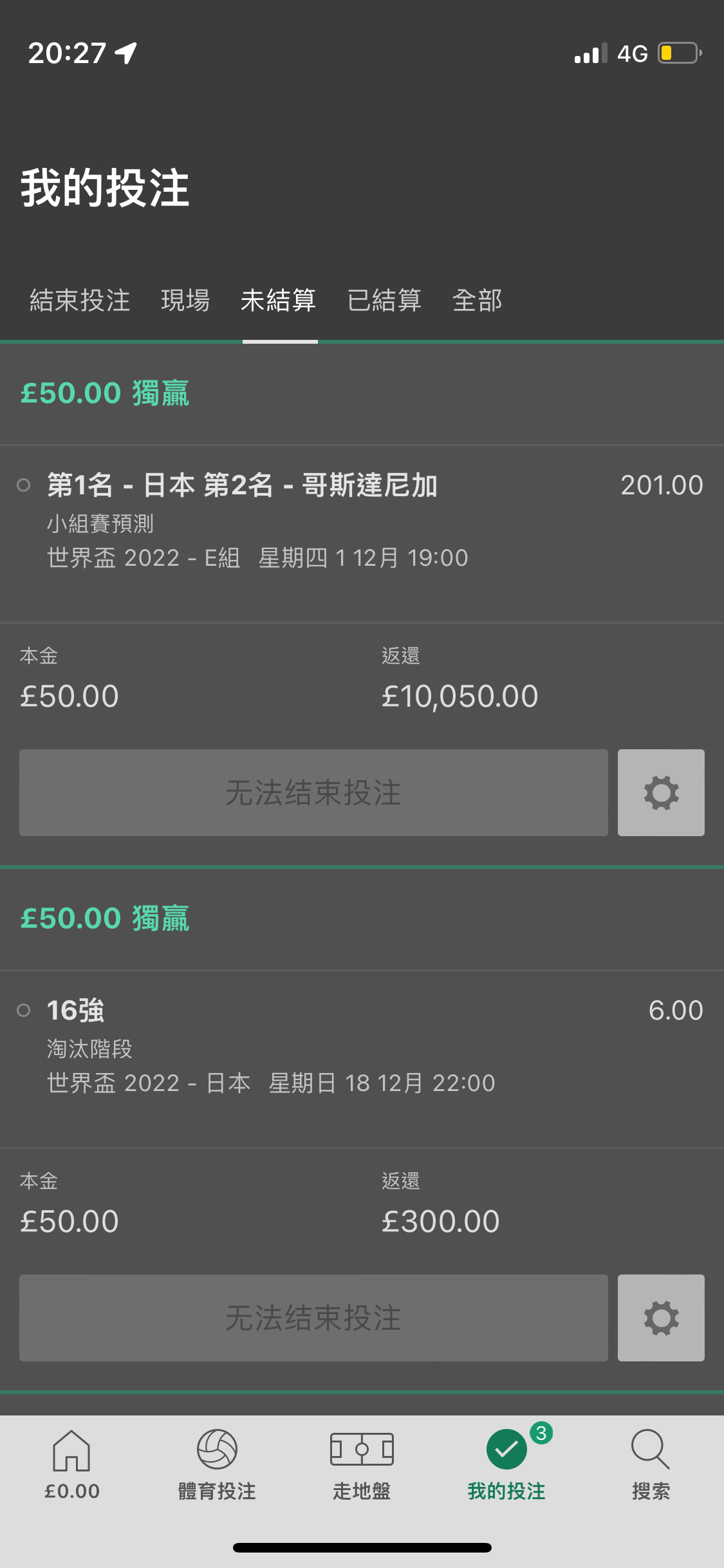Tap the £50.00 獨贏 header of the first bet
Viewport: 724px width, 1568px height.
[105, 392]
